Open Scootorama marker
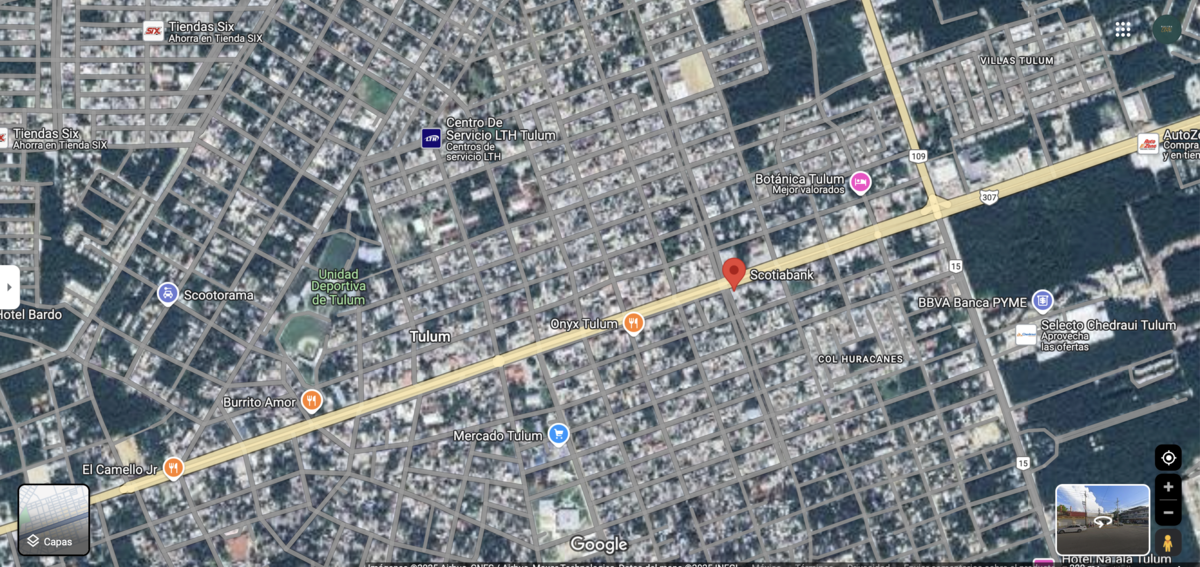Image resolution: width=1200 pixels, height=567 pixels. tap(168, 293)
